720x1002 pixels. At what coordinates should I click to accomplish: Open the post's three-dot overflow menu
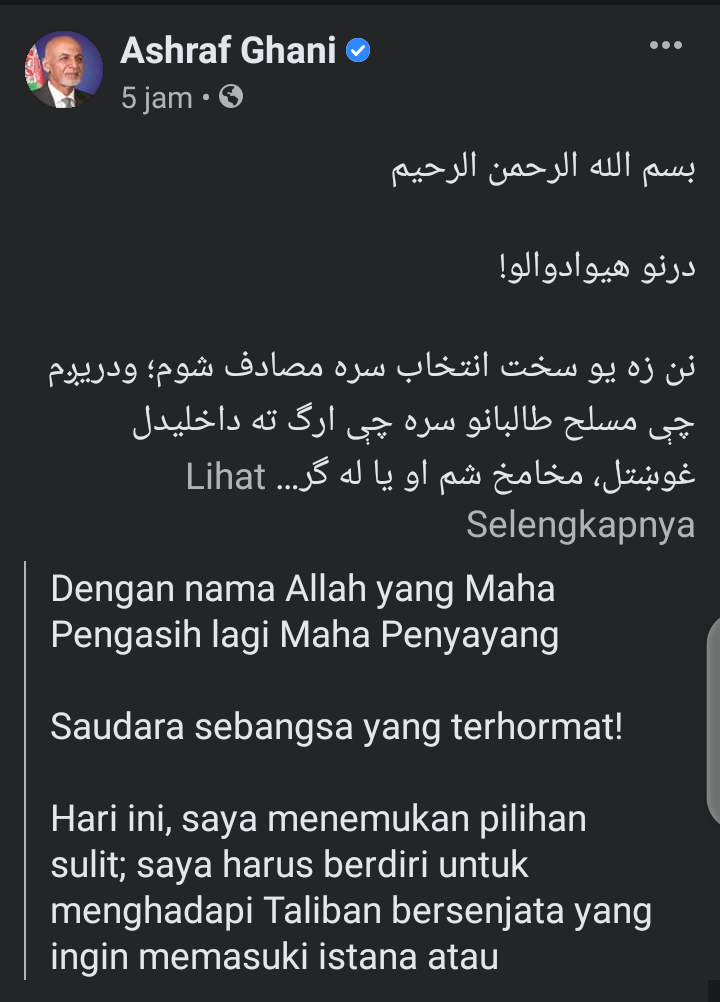(x=665, y=46)
